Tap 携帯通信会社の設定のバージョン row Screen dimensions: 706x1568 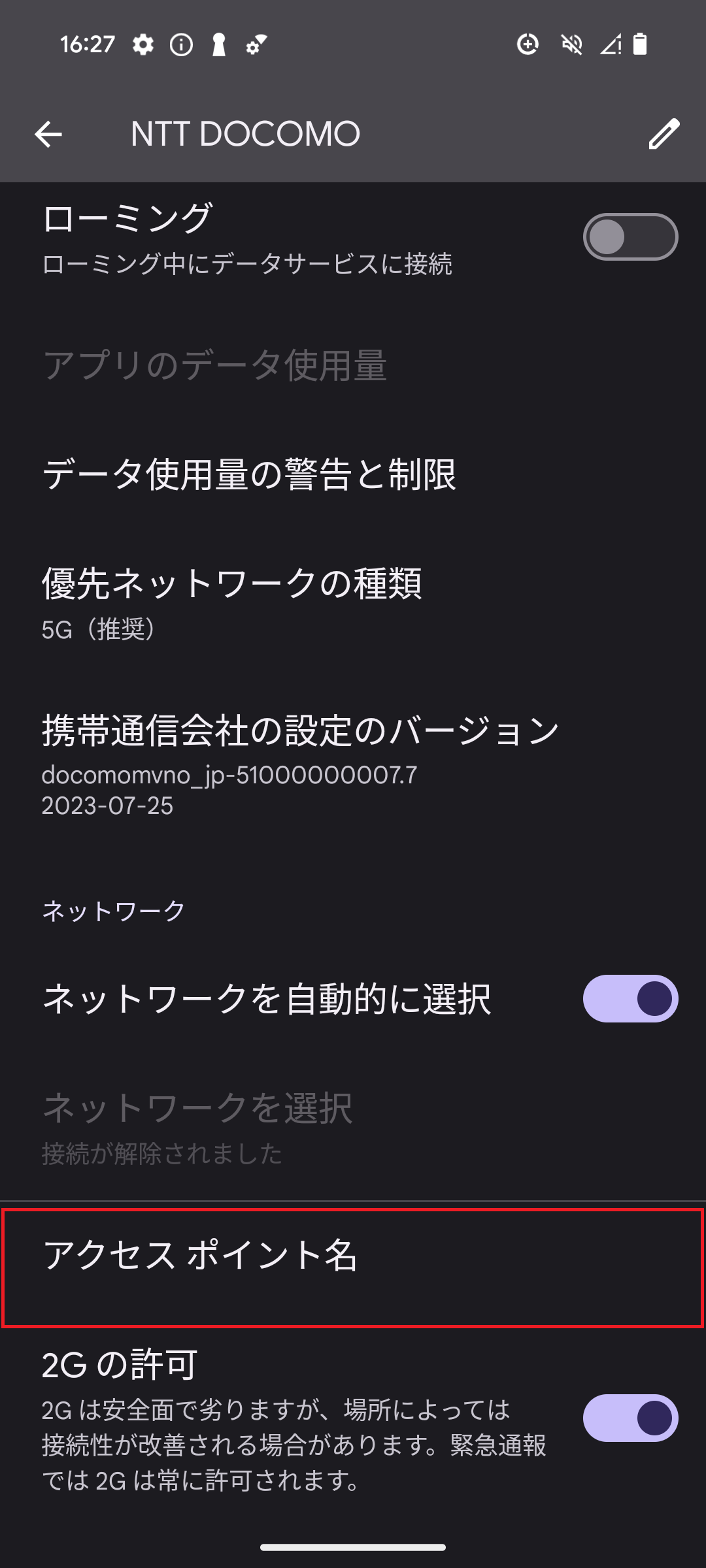click(353, 764)
